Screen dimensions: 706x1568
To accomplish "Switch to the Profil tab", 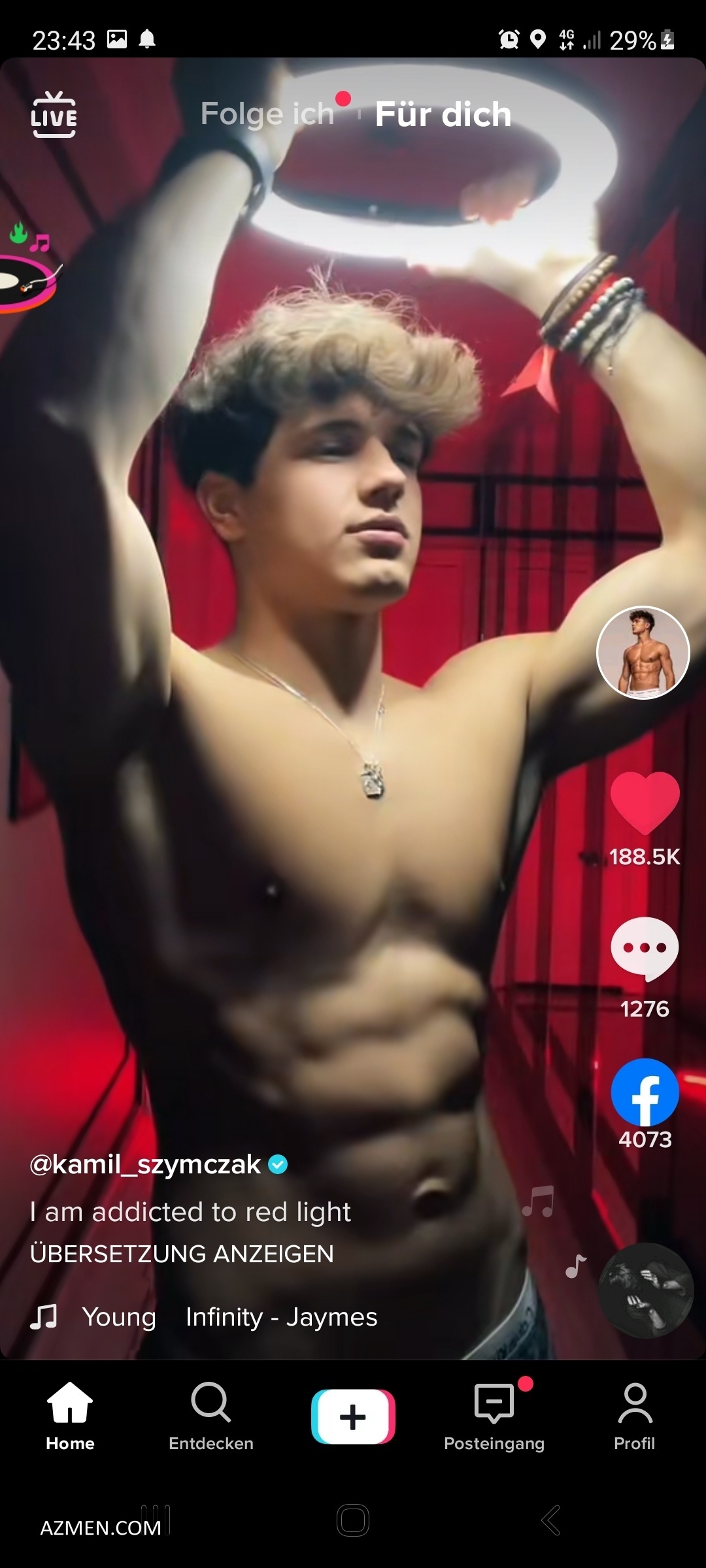I will click(x=634, y=1415).
